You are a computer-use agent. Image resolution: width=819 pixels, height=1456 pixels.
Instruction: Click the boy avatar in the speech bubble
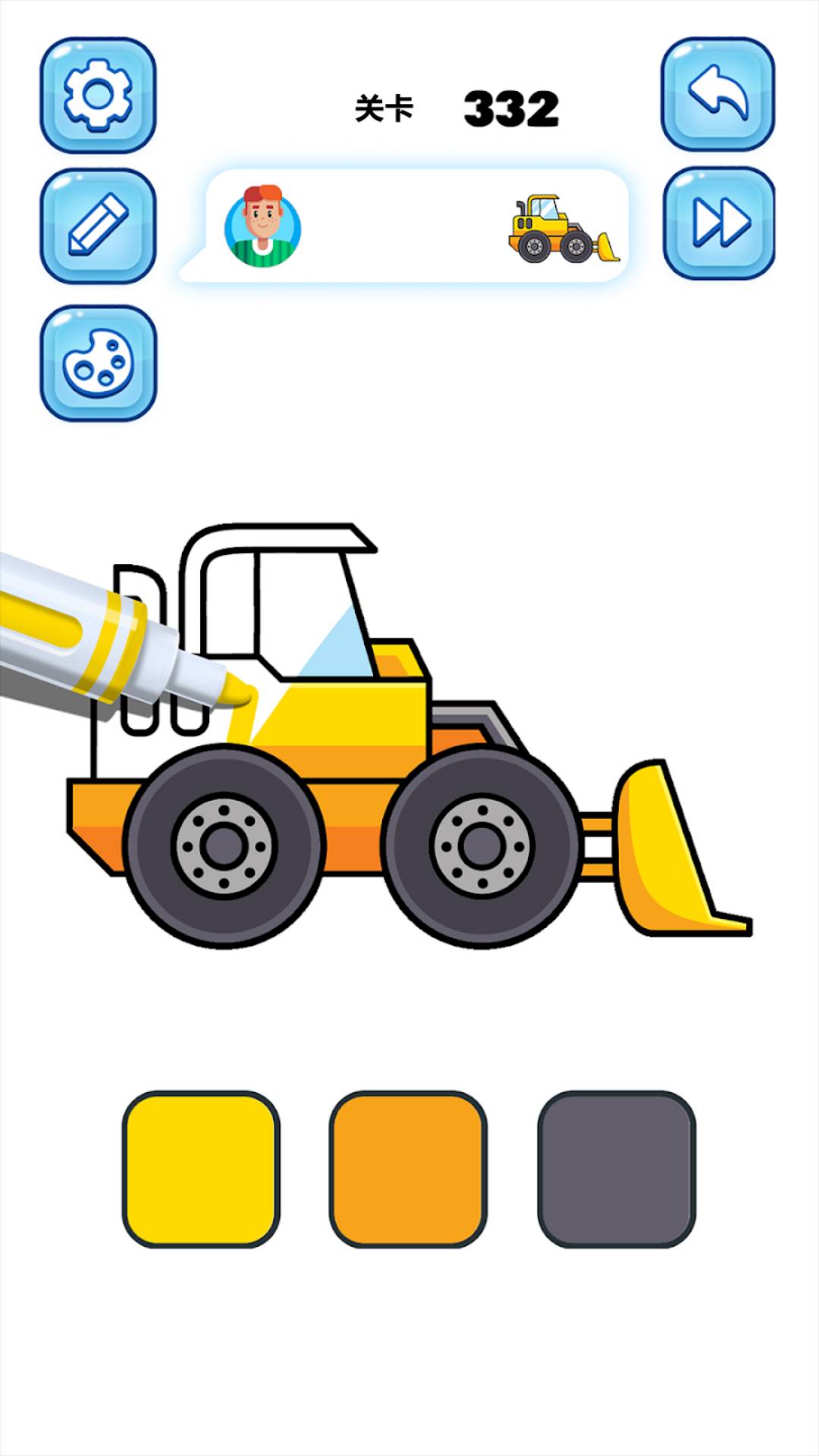(x=262, y=229)
